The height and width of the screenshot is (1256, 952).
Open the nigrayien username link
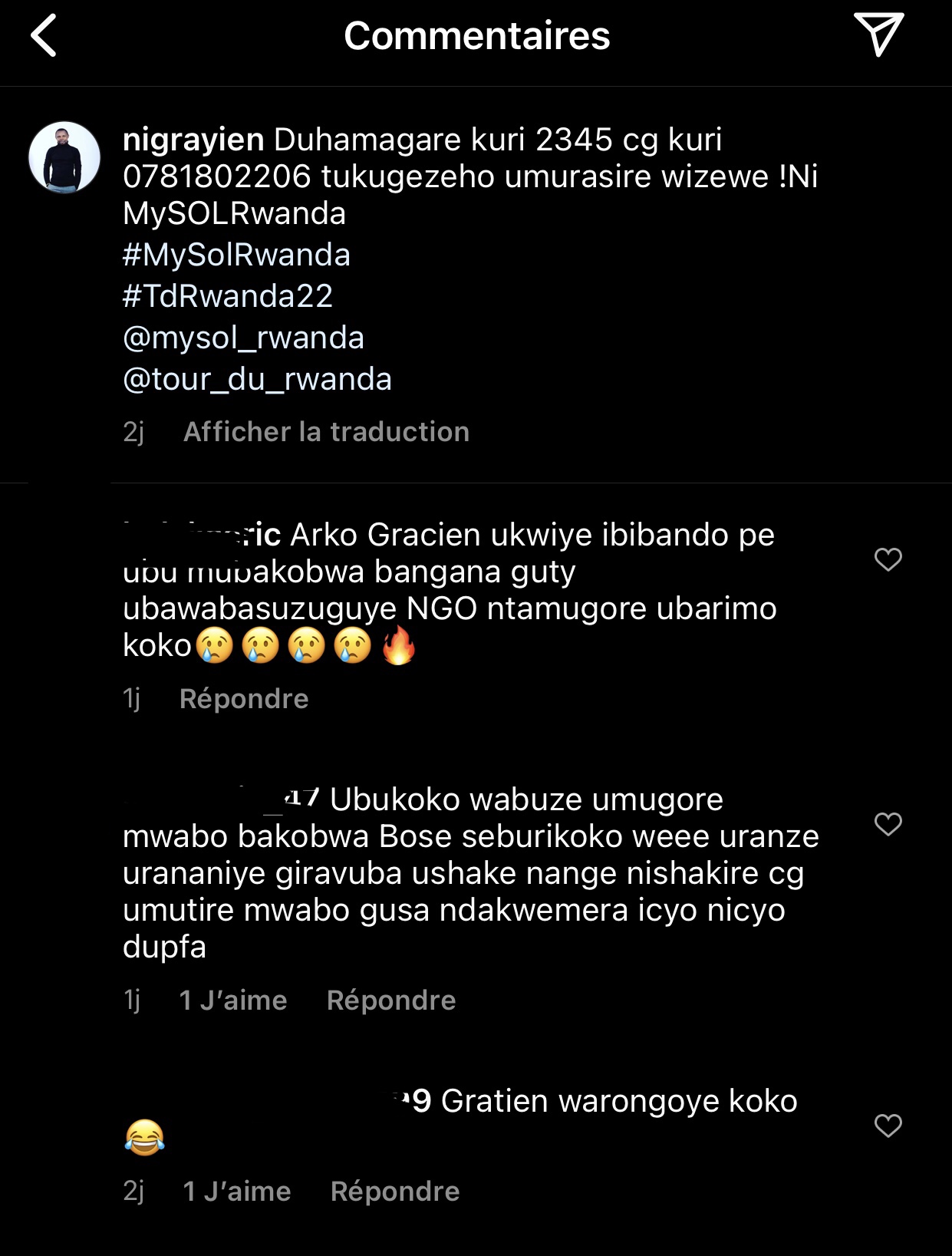[193, 140]
